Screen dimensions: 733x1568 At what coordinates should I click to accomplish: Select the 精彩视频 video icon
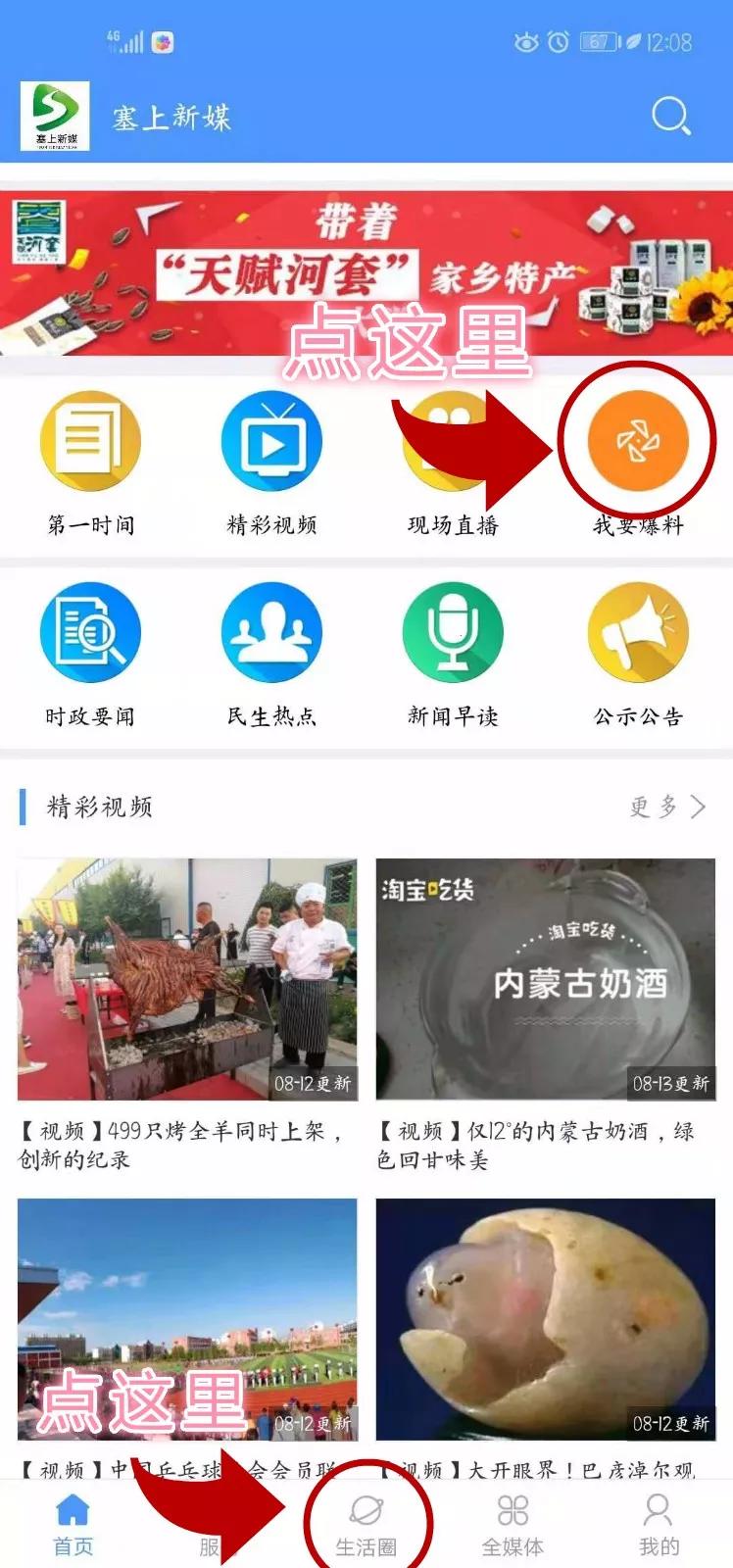(271, 443)
